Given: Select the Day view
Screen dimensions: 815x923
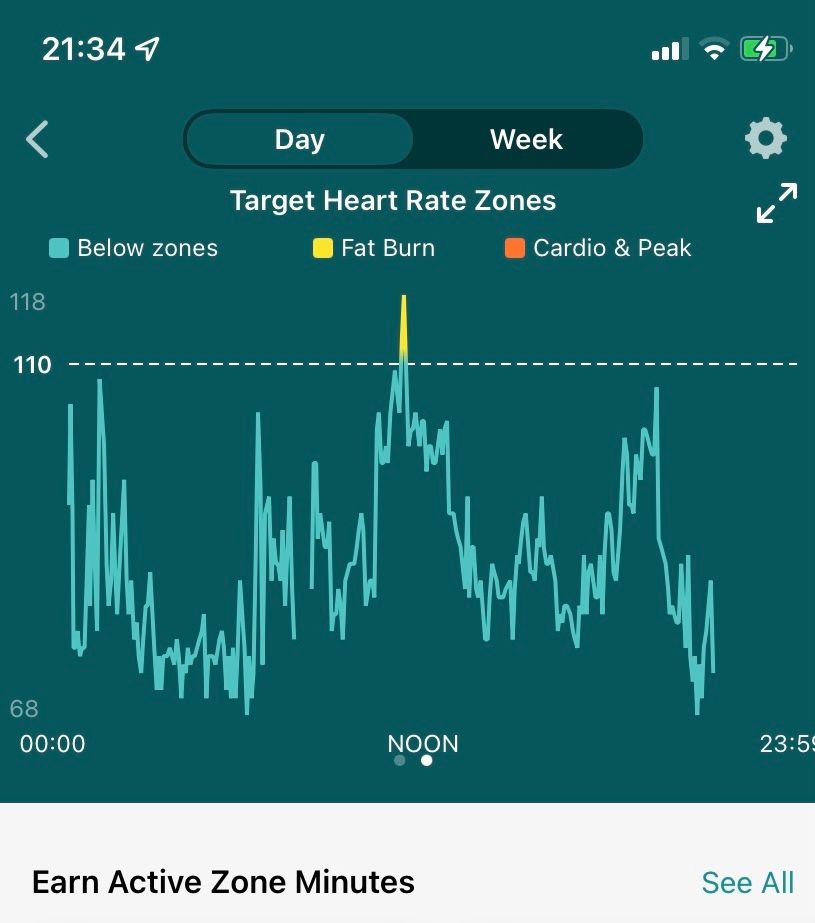Looking at the screenshot, I should tap(299, 140).
